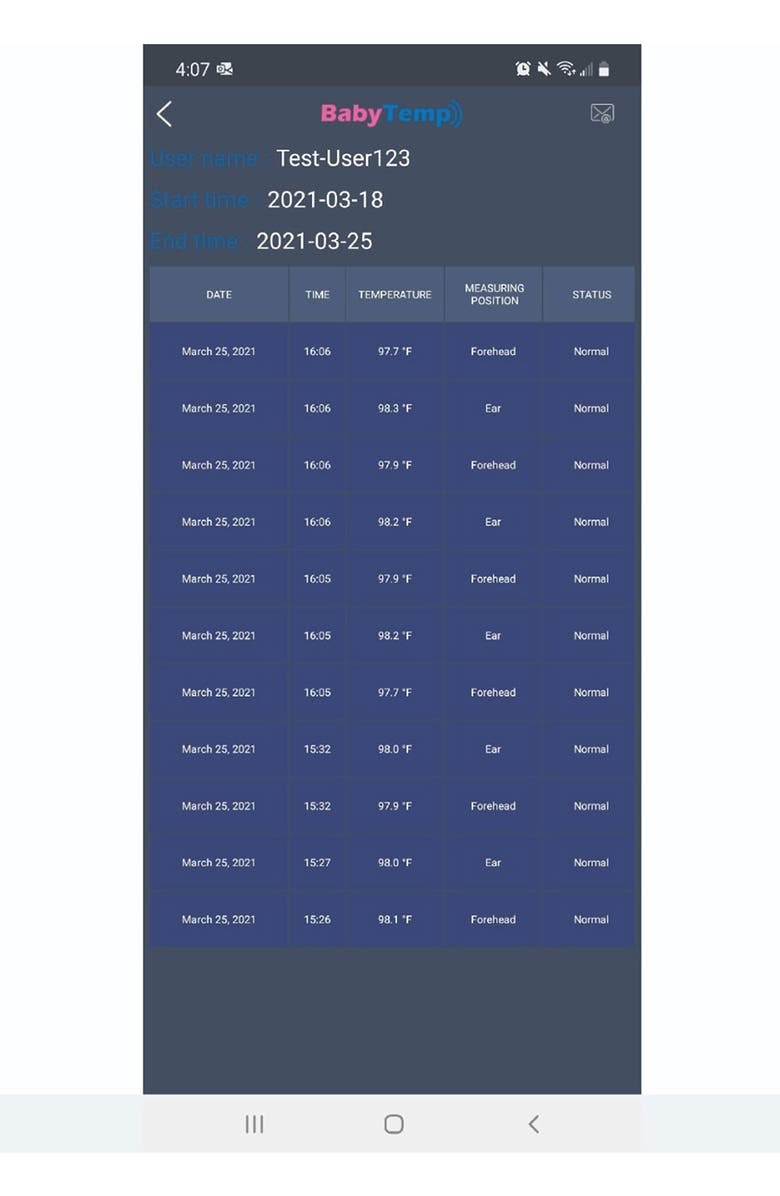Image resolution: width=780 pixels, height=1196 pixels.
Task: Email the temperature report
Action: 602,114
